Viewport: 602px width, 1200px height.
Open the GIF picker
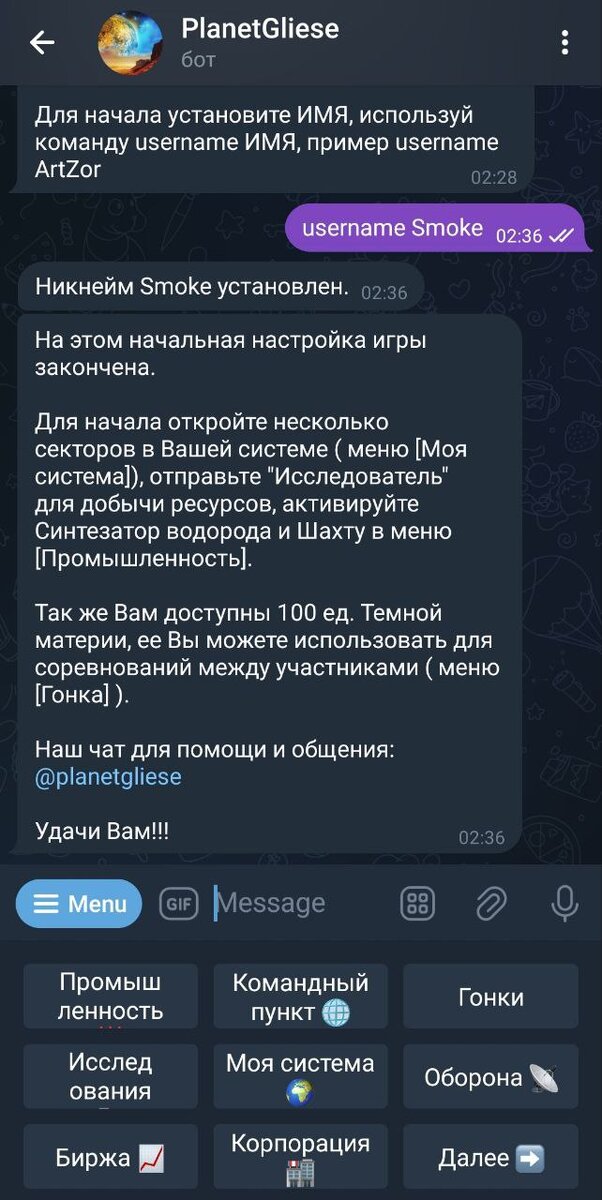tap(179, 904)
